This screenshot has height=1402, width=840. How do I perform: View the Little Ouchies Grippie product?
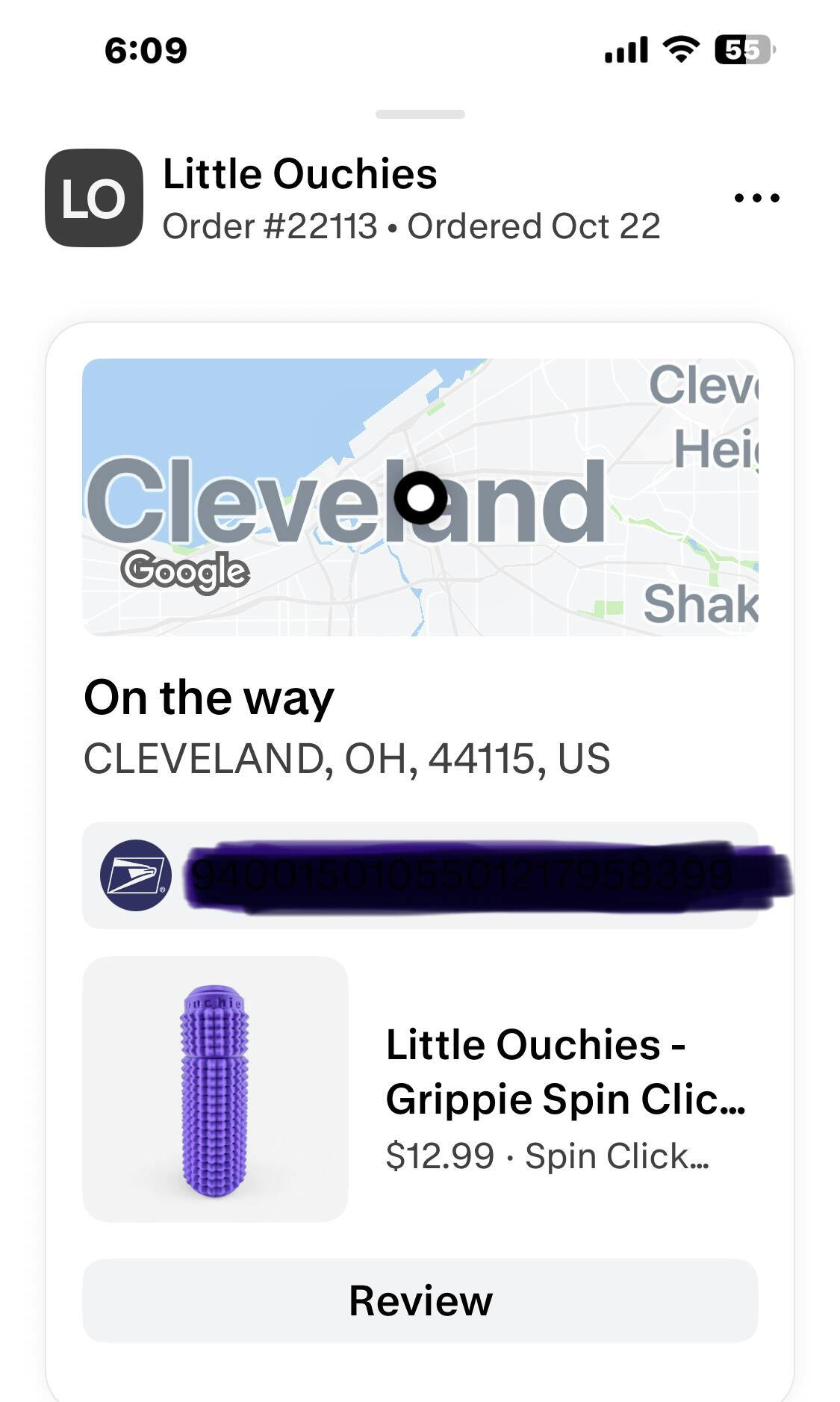tap(418, 1089)
